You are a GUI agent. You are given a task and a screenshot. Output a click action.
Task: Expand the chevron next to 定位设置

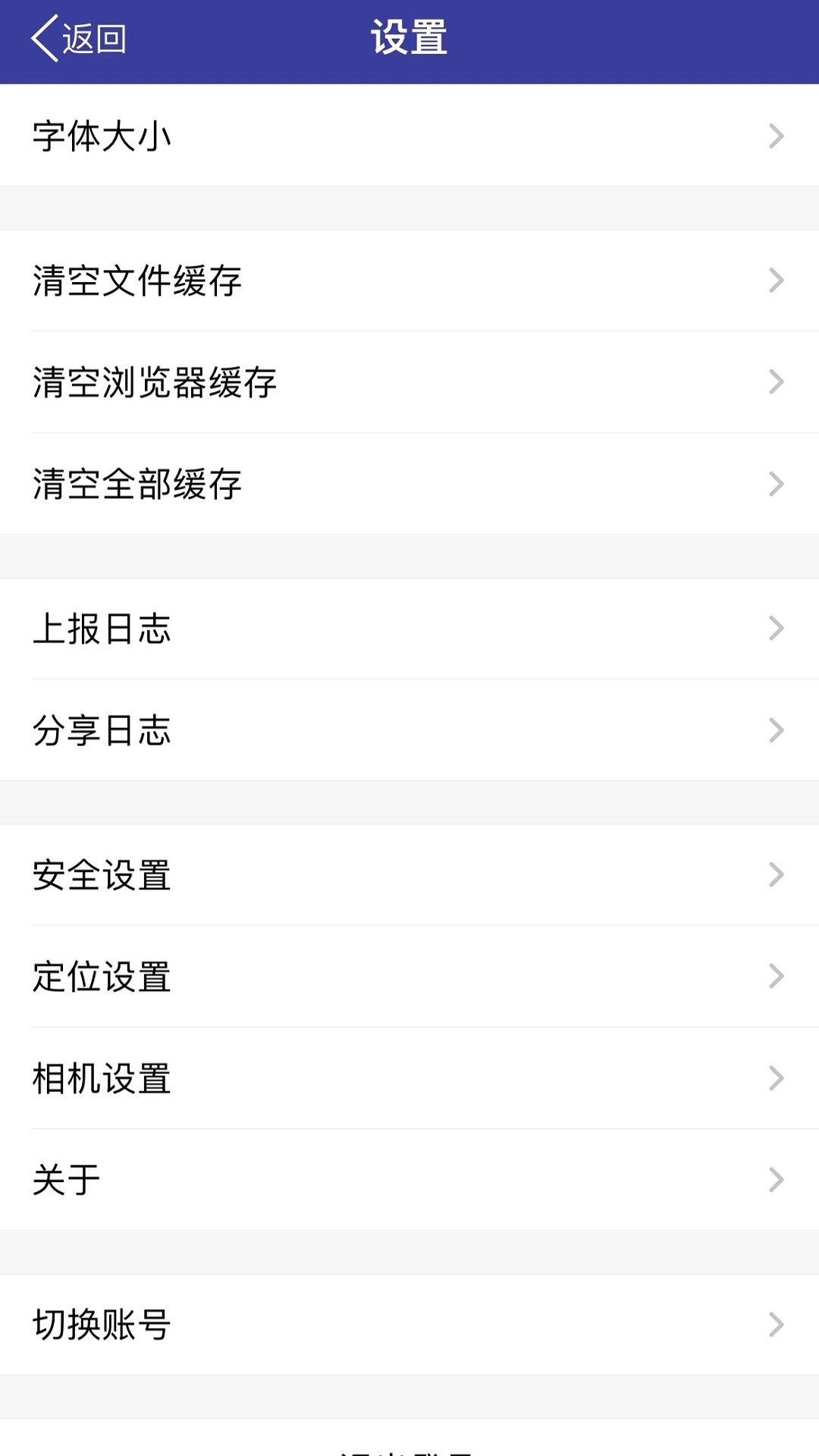pos(775,978)
